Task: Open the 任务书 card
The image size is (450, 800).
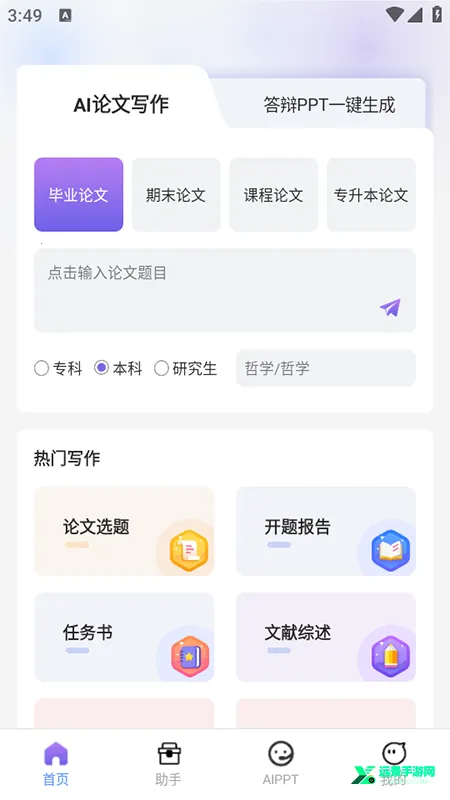Action: 124,637
